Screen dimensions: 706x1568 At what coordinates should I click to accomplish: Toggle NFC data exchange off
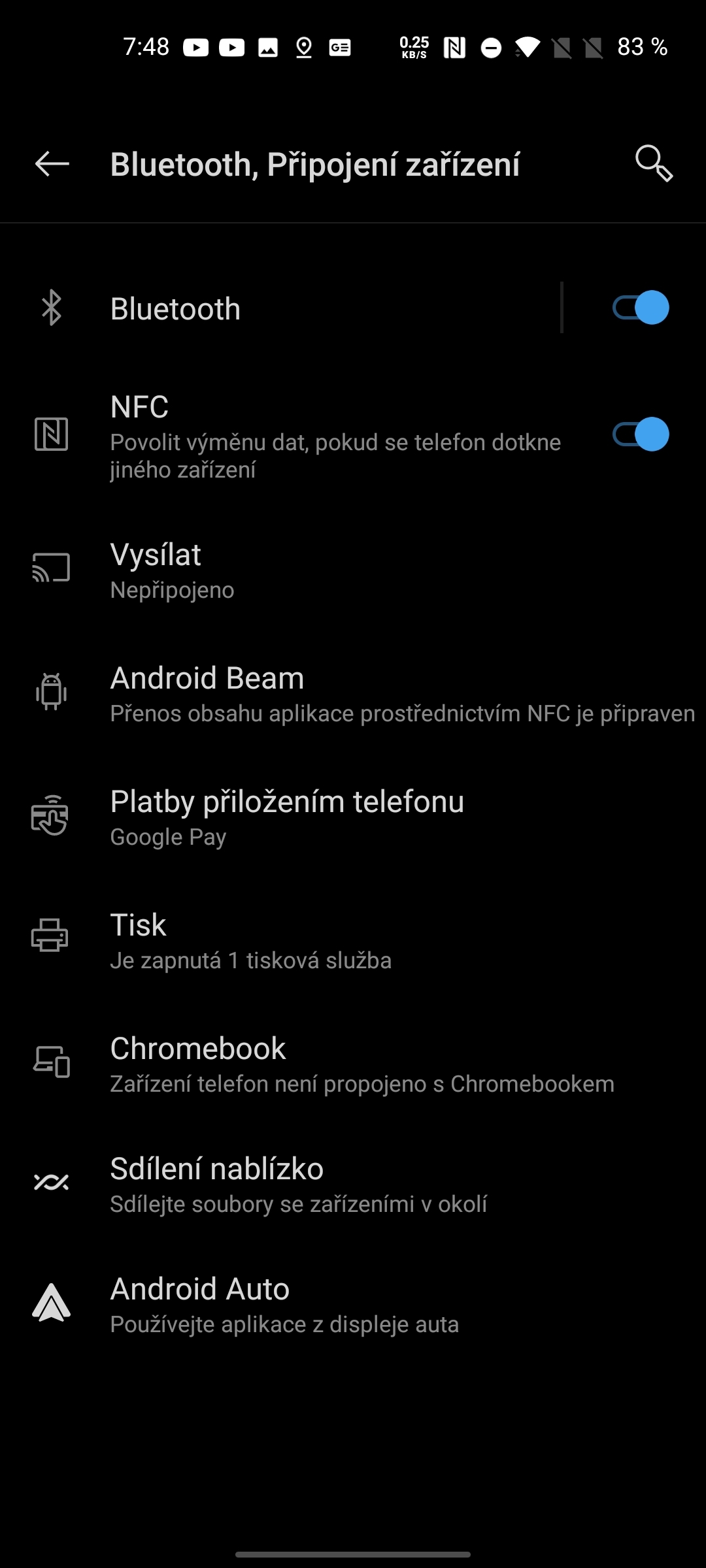click(641, 433)
